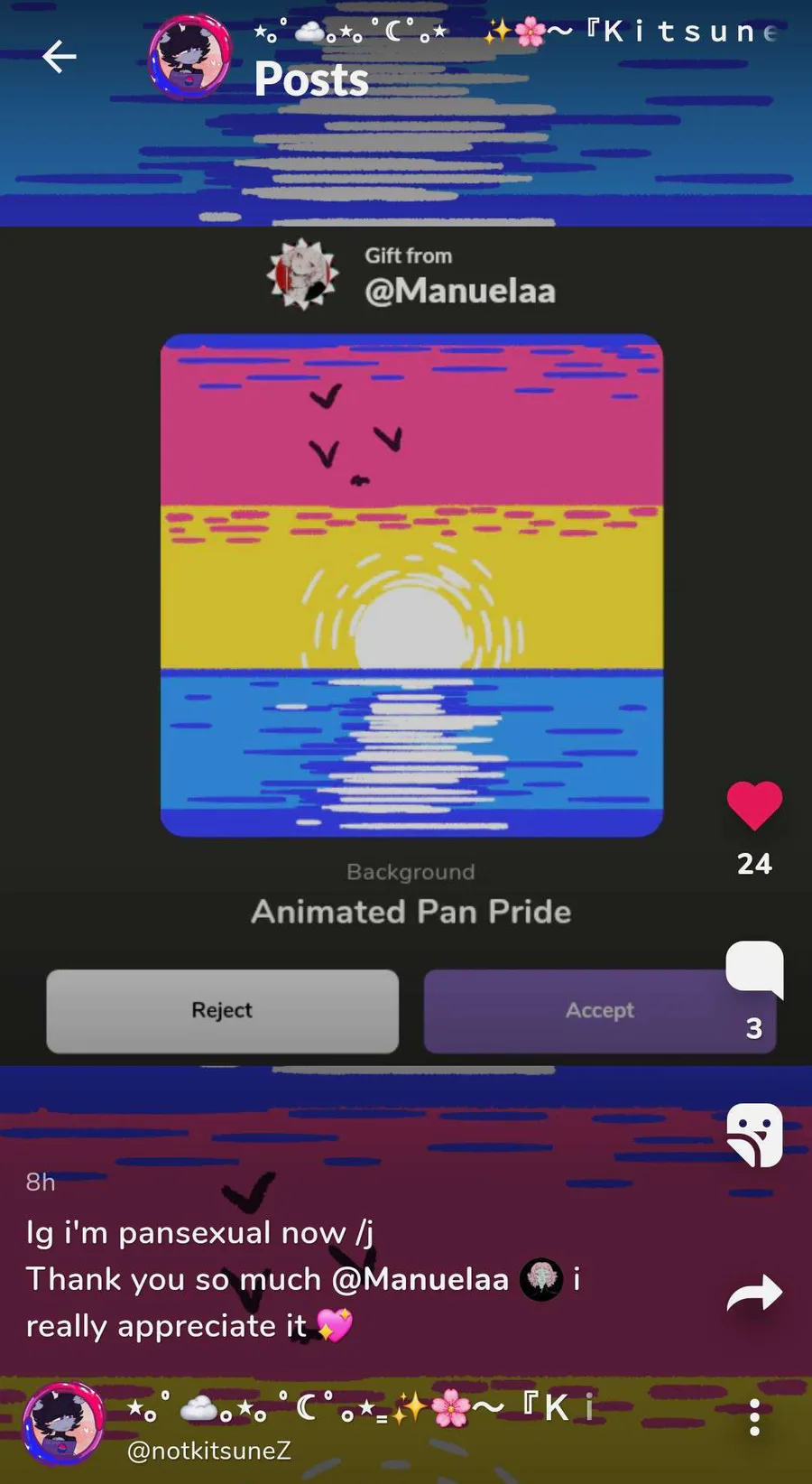The width and height of the screenshot is (812, 1484).
Task: View the gifted Animated Pan Pride image
Action: 411,585
